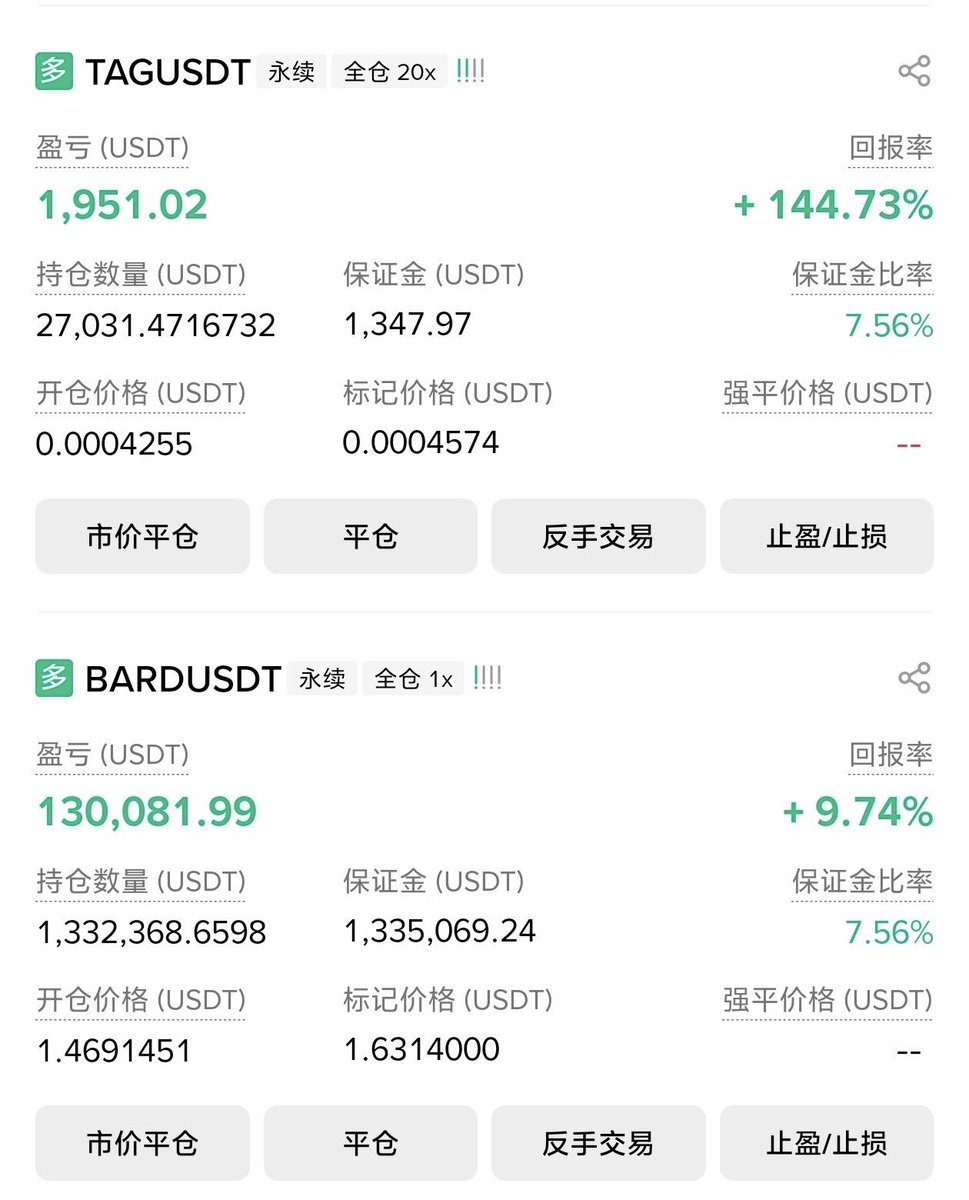Open 止盈/止损 for TAGUSDT
The image size is (969, 1200).
pos(826,537)
